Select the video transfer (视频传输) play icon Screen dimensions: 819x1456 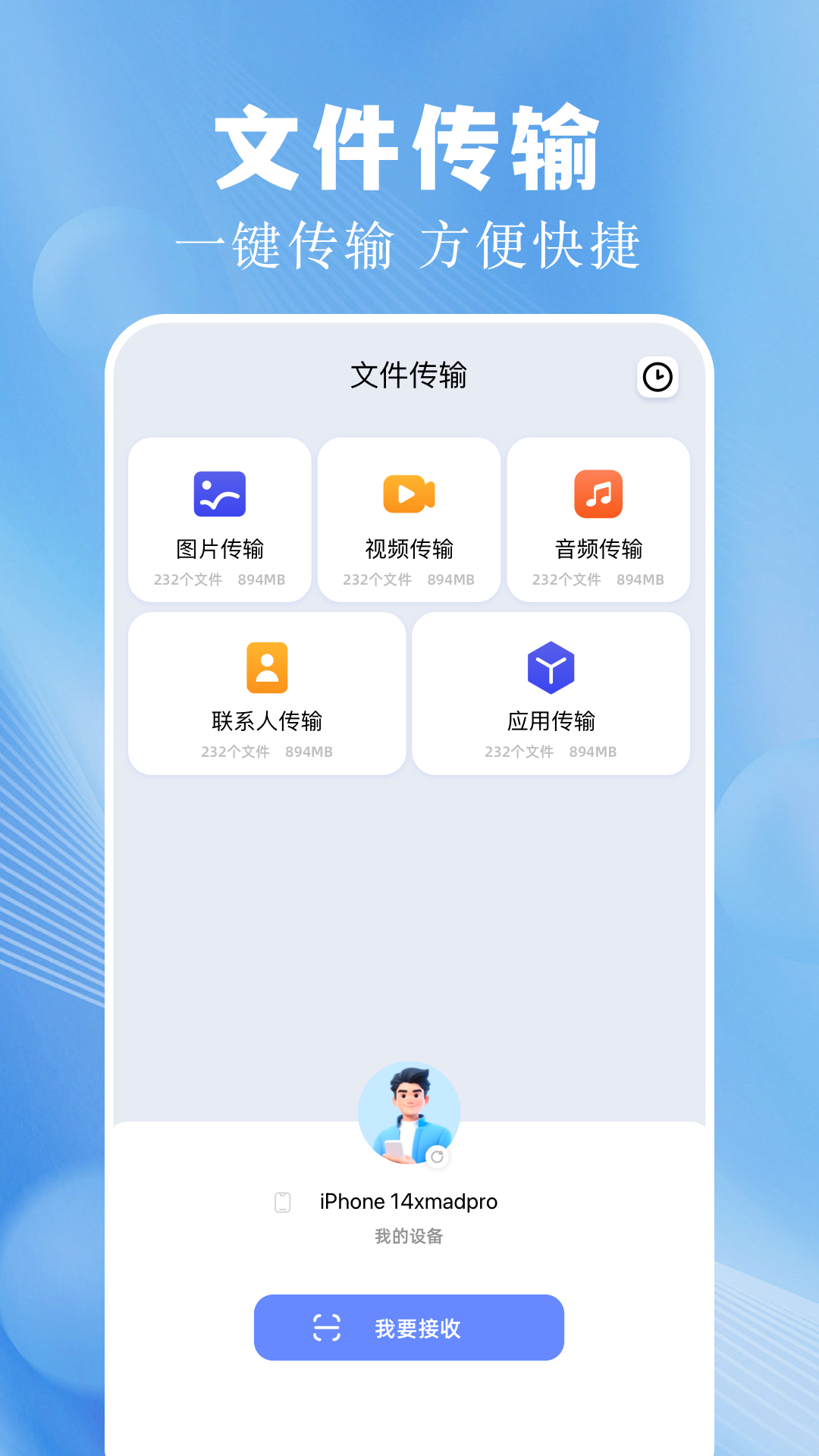[409, 494]
